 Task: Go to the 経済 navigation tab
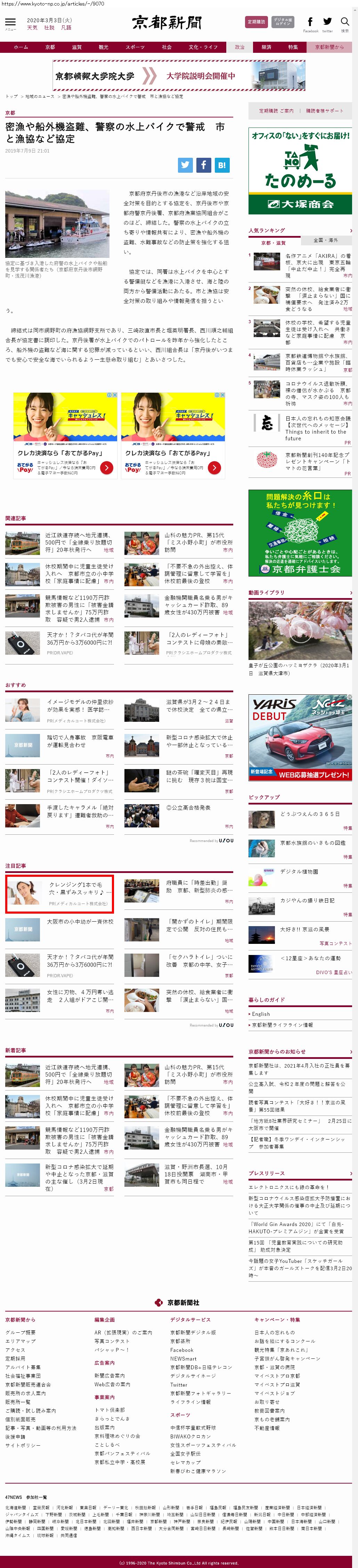click(266, 47)
